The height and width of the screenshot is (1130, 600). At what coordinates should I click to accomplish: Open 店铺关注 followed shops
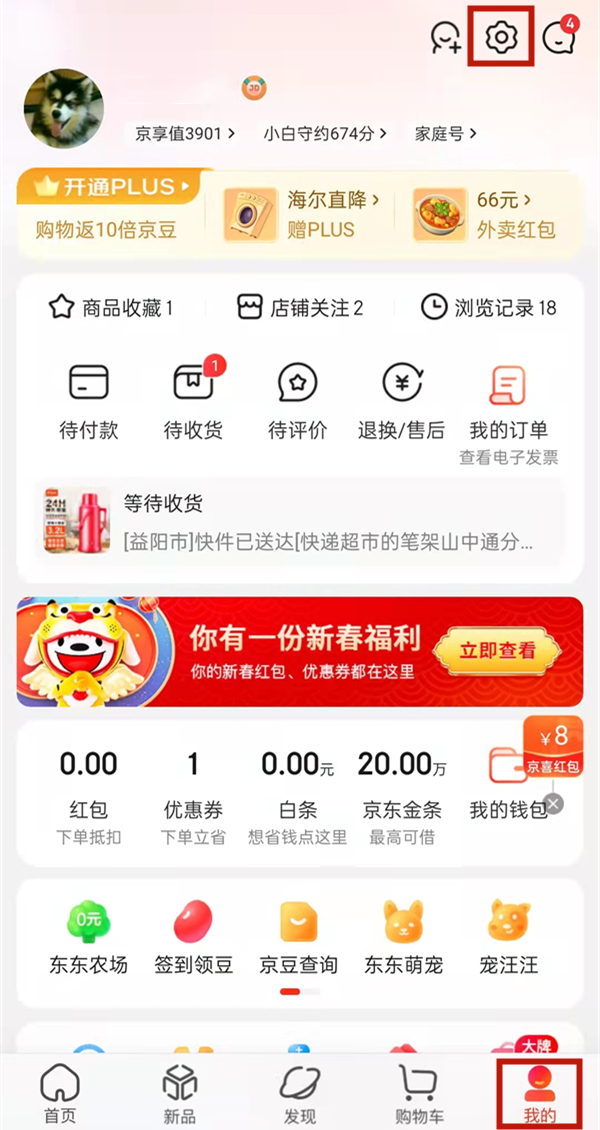300,307
